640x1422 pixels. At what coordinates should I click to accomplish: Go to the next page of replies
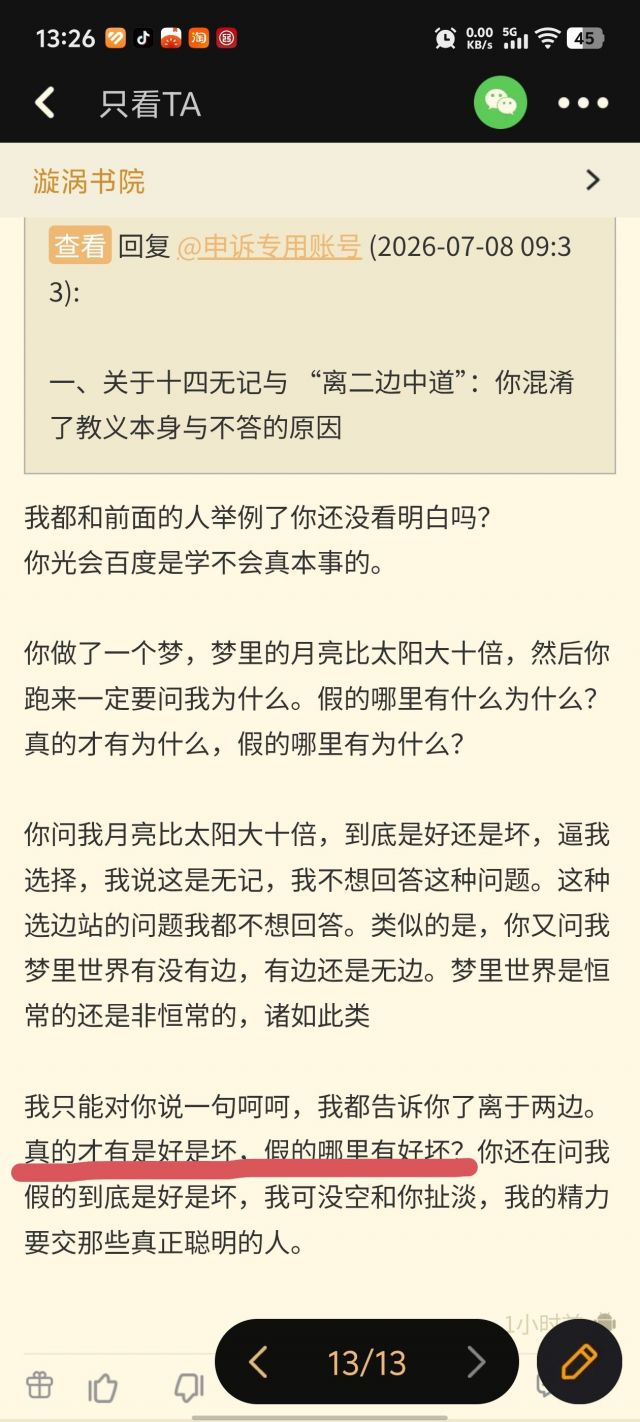476,1361
